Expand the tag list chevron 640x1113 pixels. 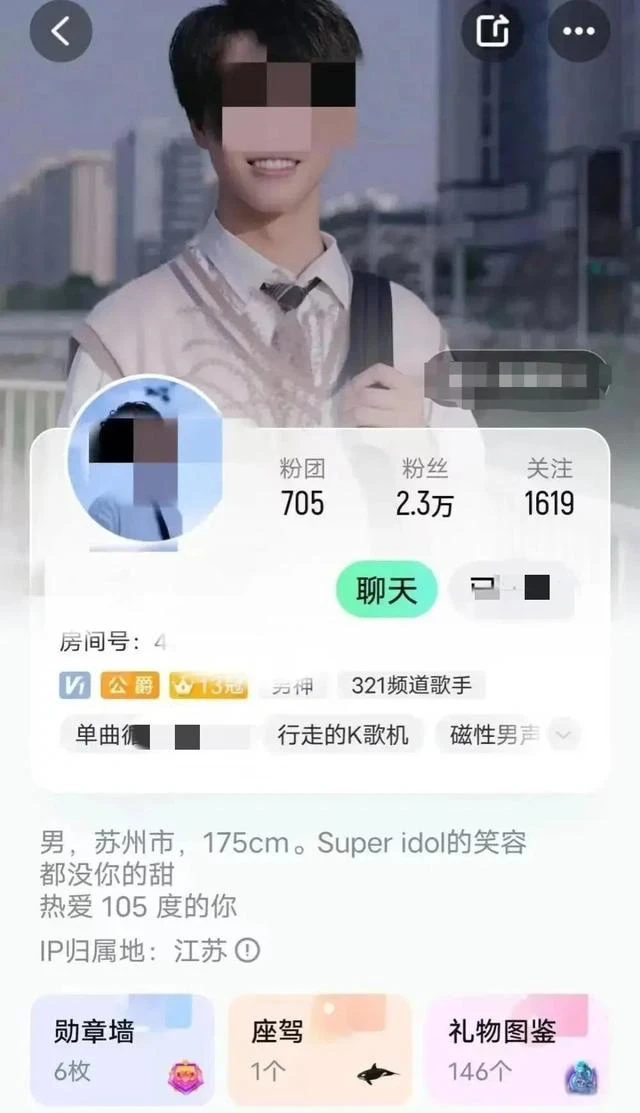(563, 735)
